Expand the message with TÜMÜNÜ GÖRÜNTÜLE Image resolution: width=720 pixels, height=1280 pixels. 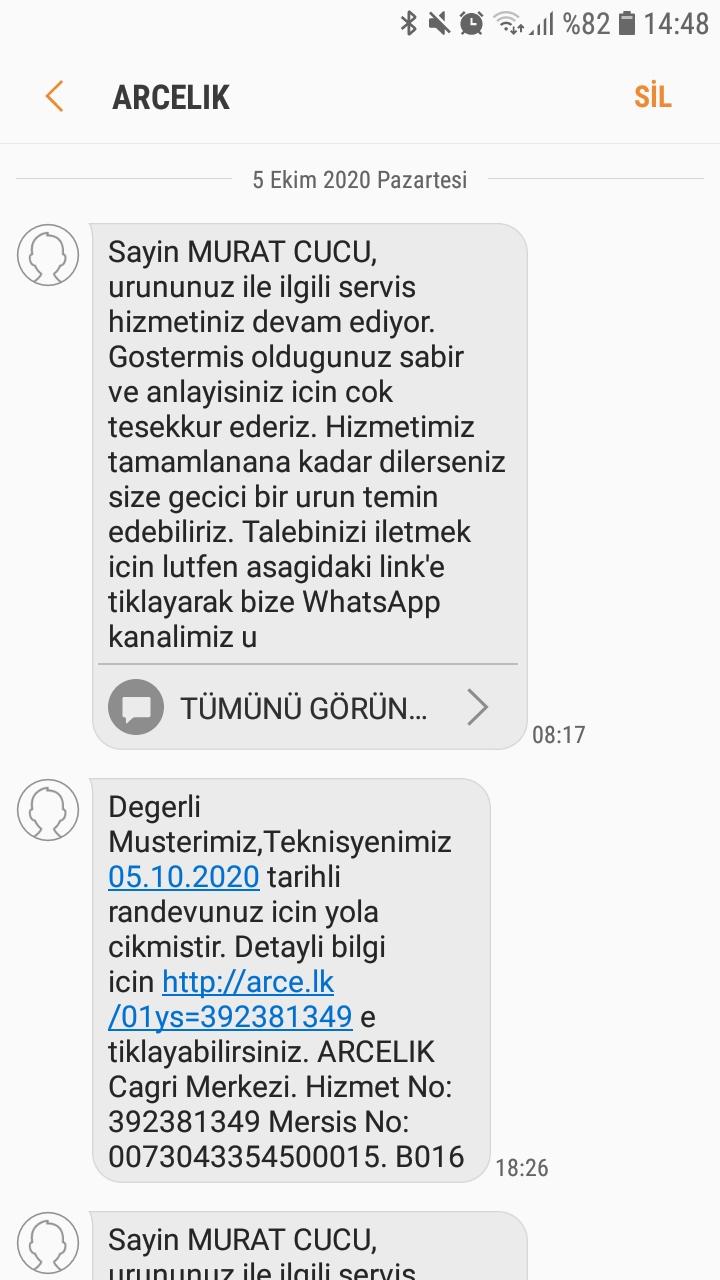tap(309, 708)
